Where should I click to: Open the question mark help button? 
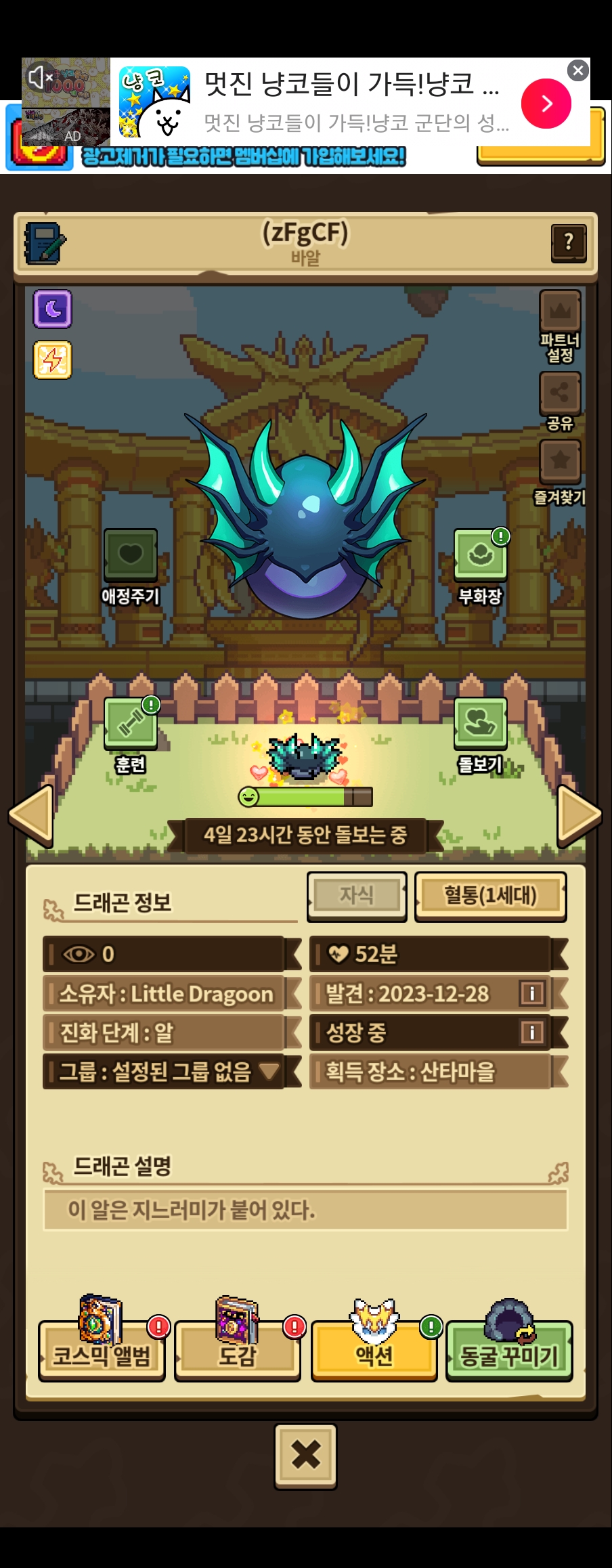[x=569, y=242]
